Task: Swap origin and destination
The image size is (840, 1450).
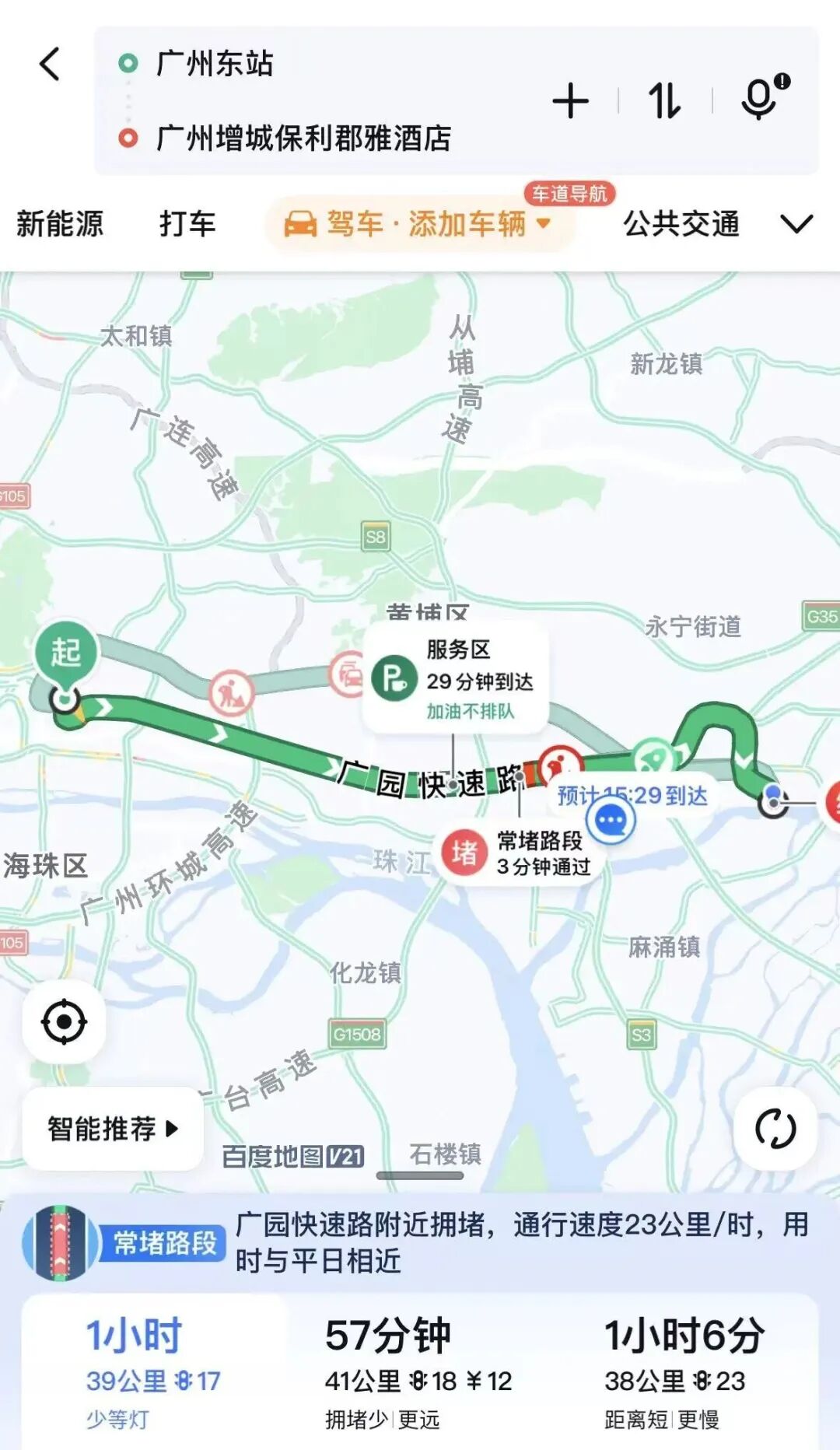Action: click(664, 101)
